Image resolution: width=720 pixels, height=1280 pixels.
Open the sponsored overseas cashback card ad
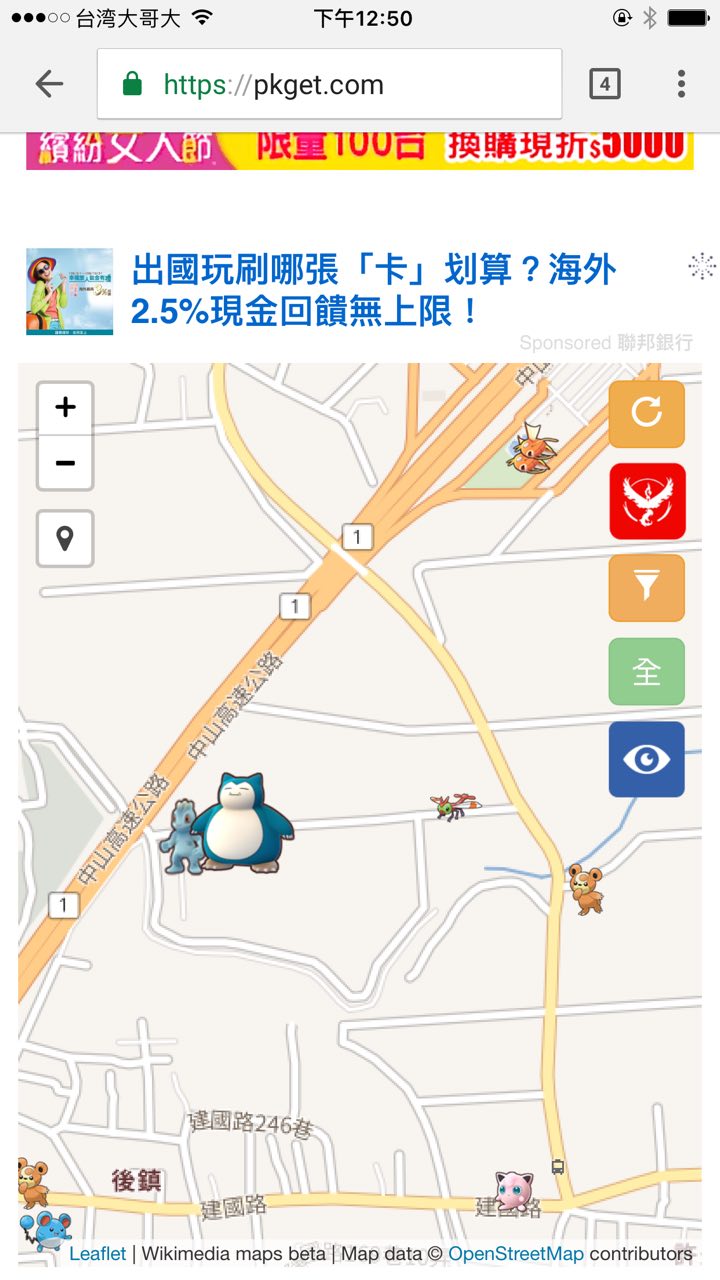373,291
